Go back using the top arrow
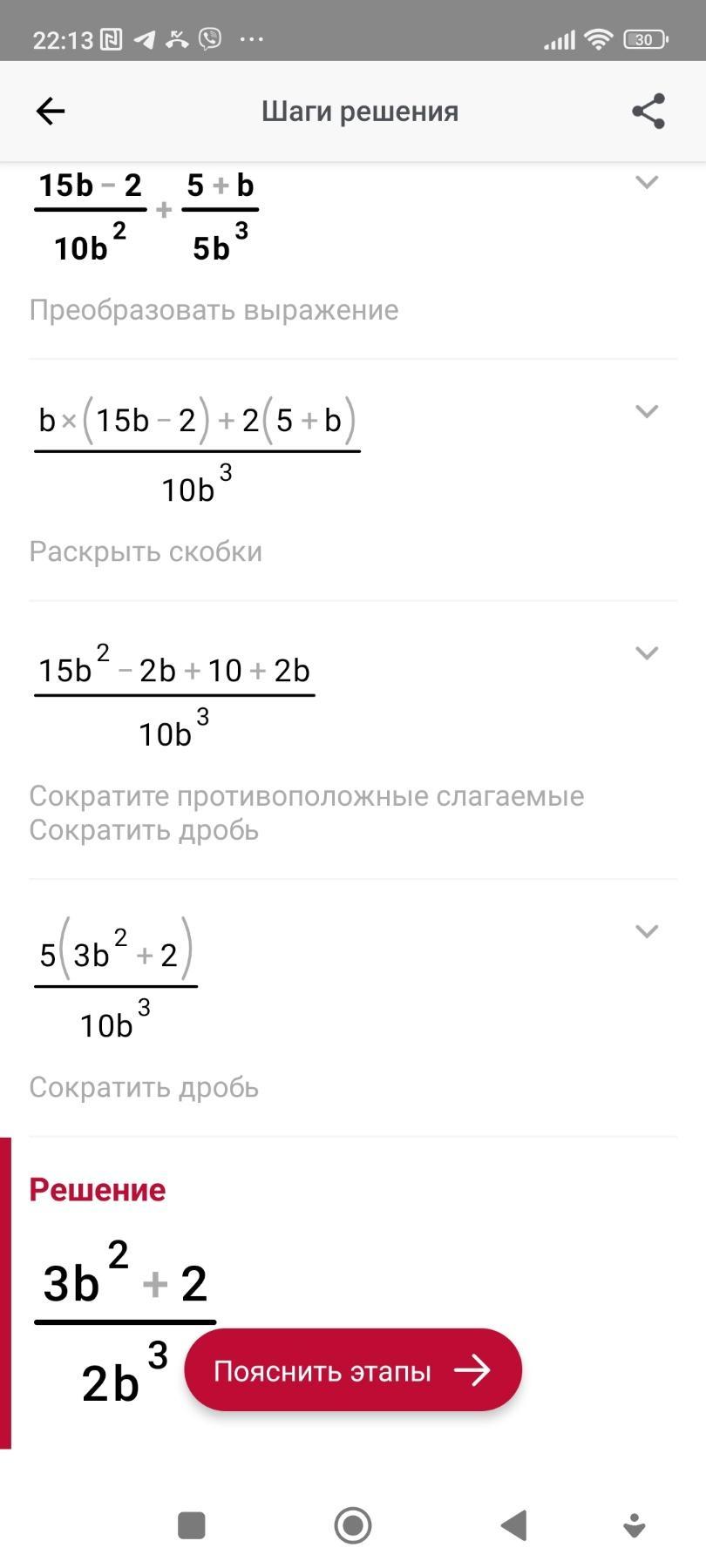The image size is (706, 1568). click(51, 111)
